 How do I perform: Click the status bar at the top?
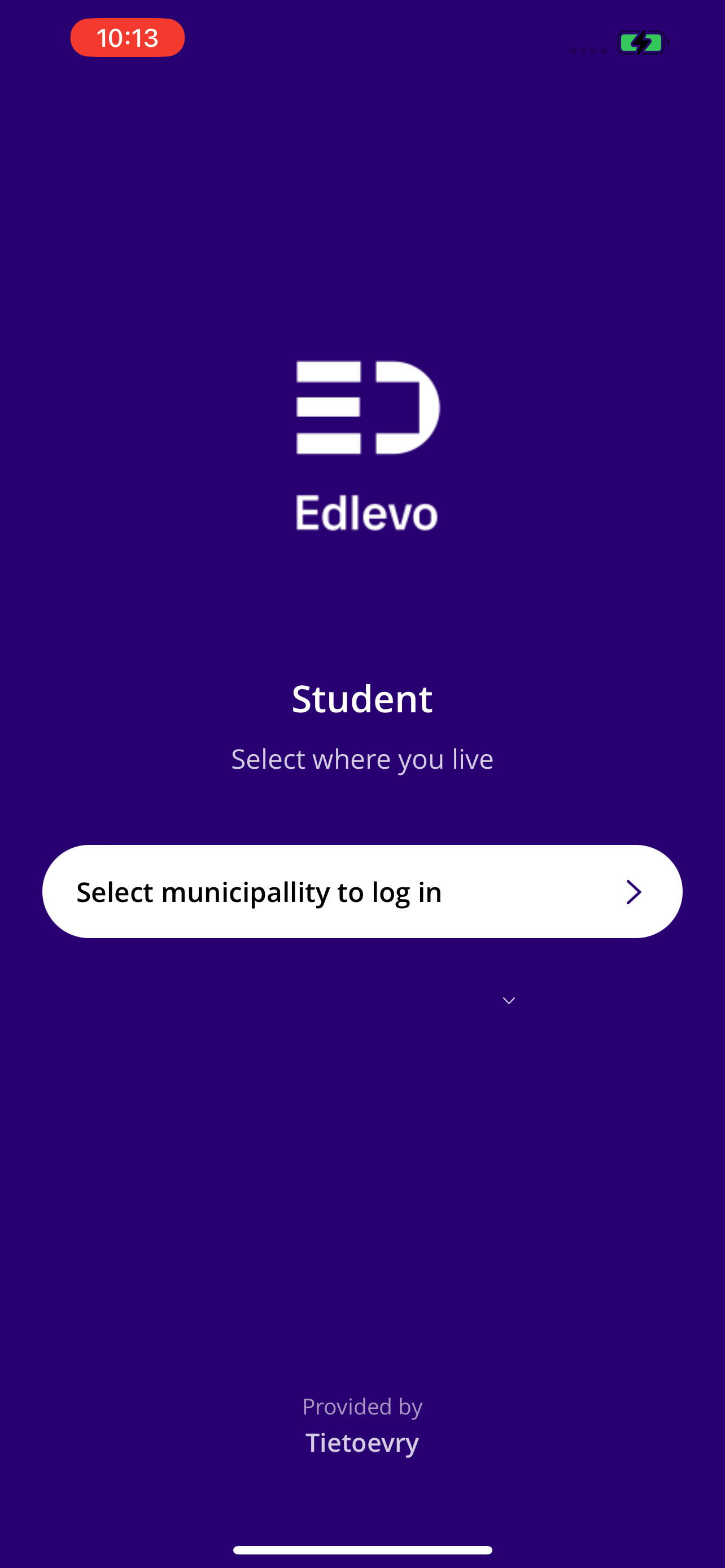pos(362,37)
